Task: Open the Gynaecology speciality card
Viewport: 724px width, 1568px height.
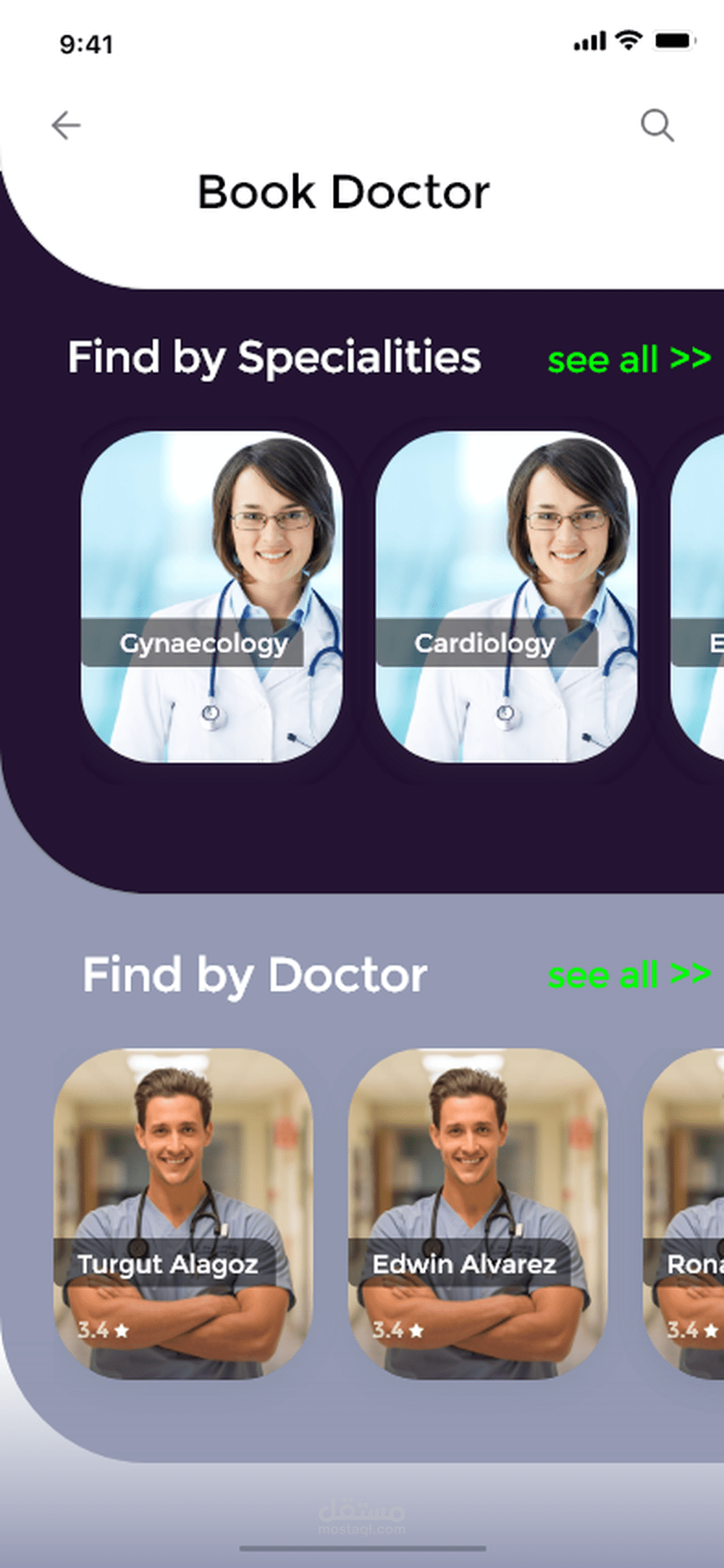Action: pyautogui.click(x=211, y=597)
